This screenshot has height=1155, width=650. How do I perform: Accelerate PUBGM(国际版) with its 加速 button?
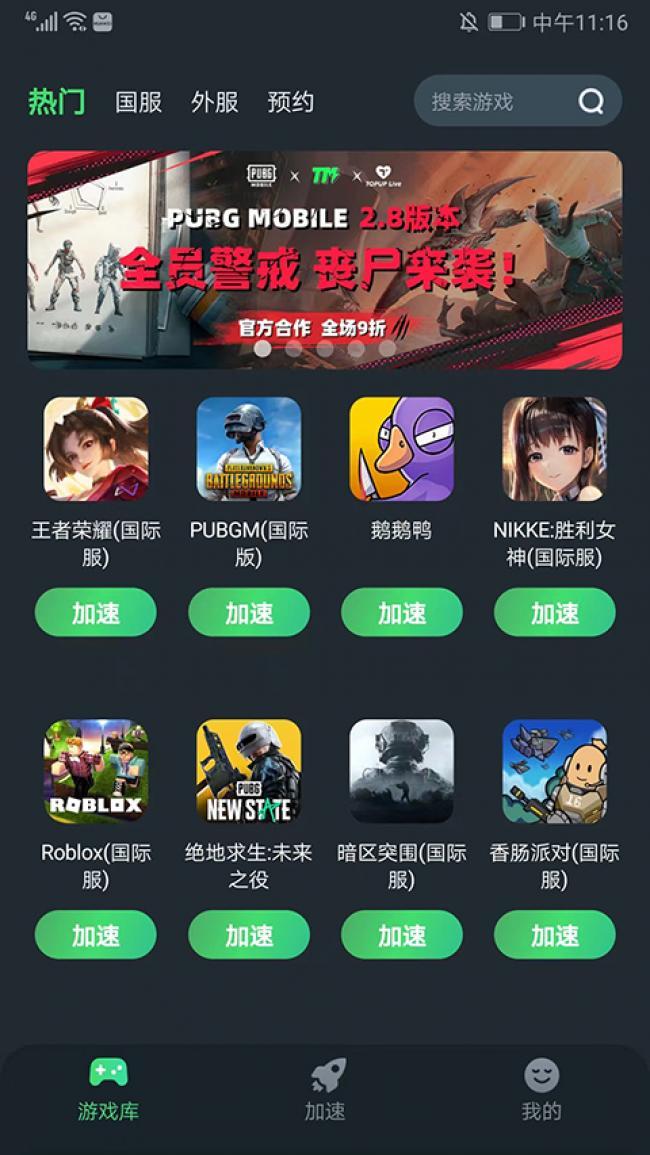pyautogui.click(x=249, y=613)
